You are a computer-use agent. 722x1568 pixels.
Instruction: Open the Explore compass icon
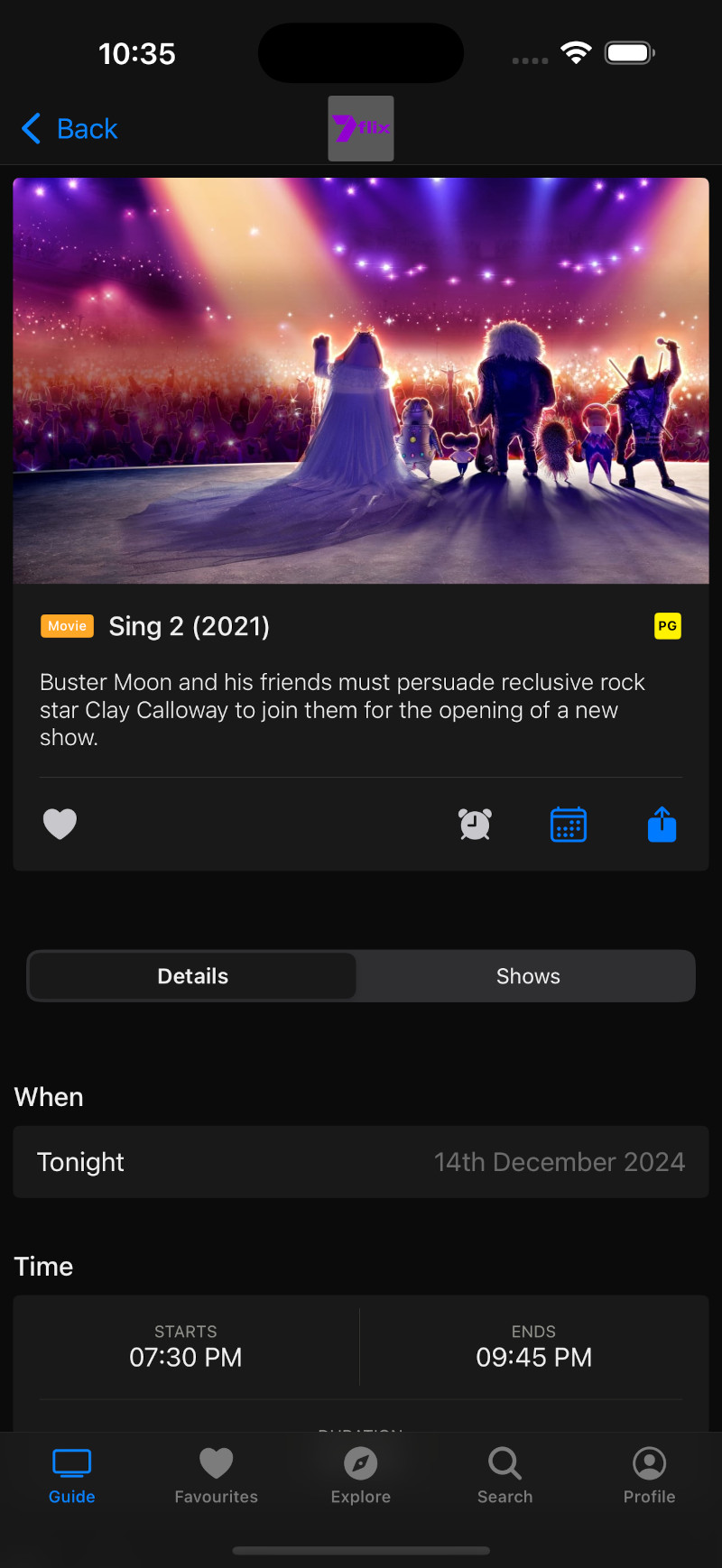(360, 1474)
